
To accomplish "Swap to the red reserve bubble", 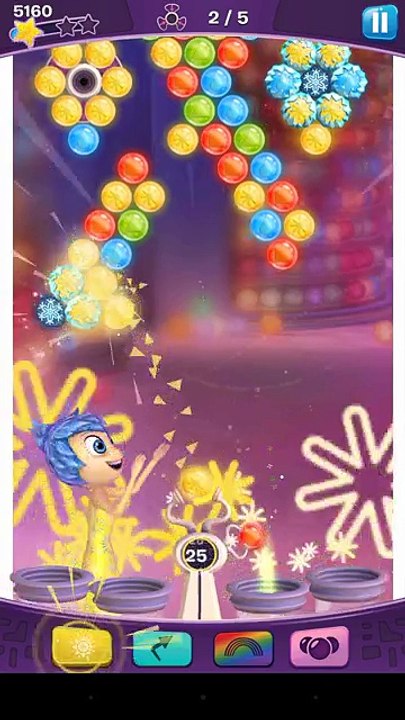I will click(x=252, y=535).
